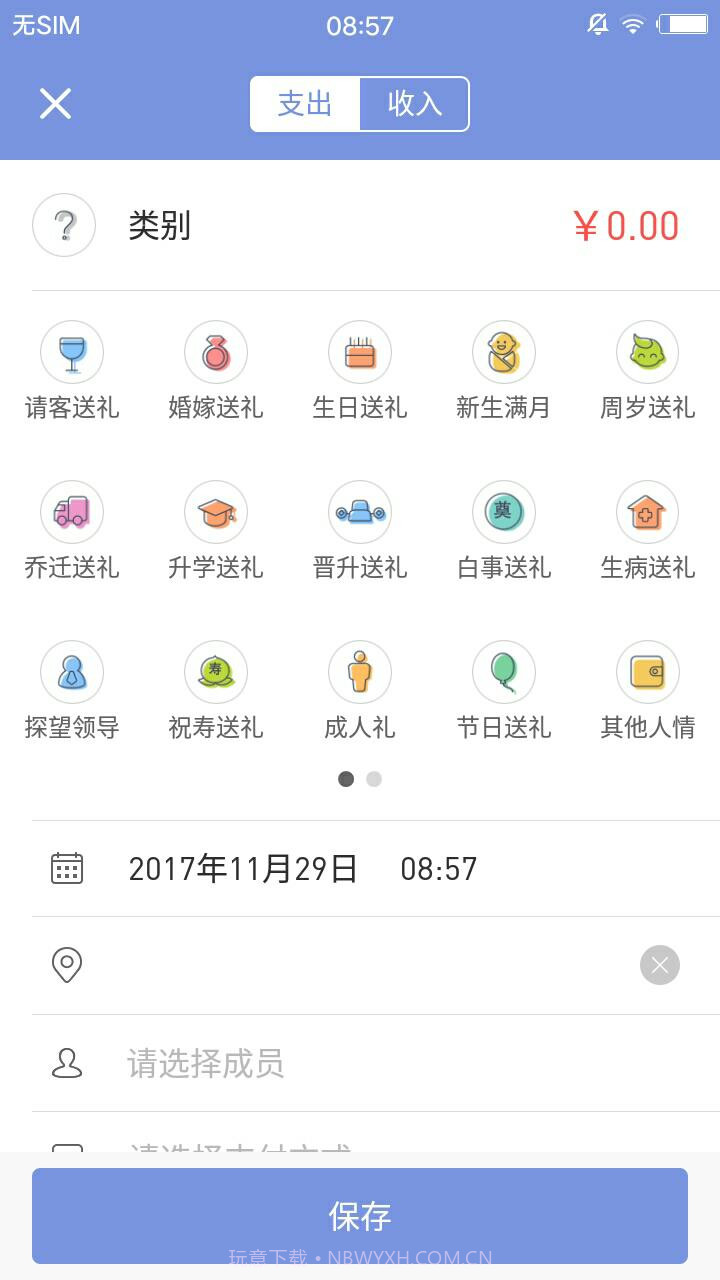Pick the 其他人情 wallet icon
Screen dimensions: 720x1280
648,671
